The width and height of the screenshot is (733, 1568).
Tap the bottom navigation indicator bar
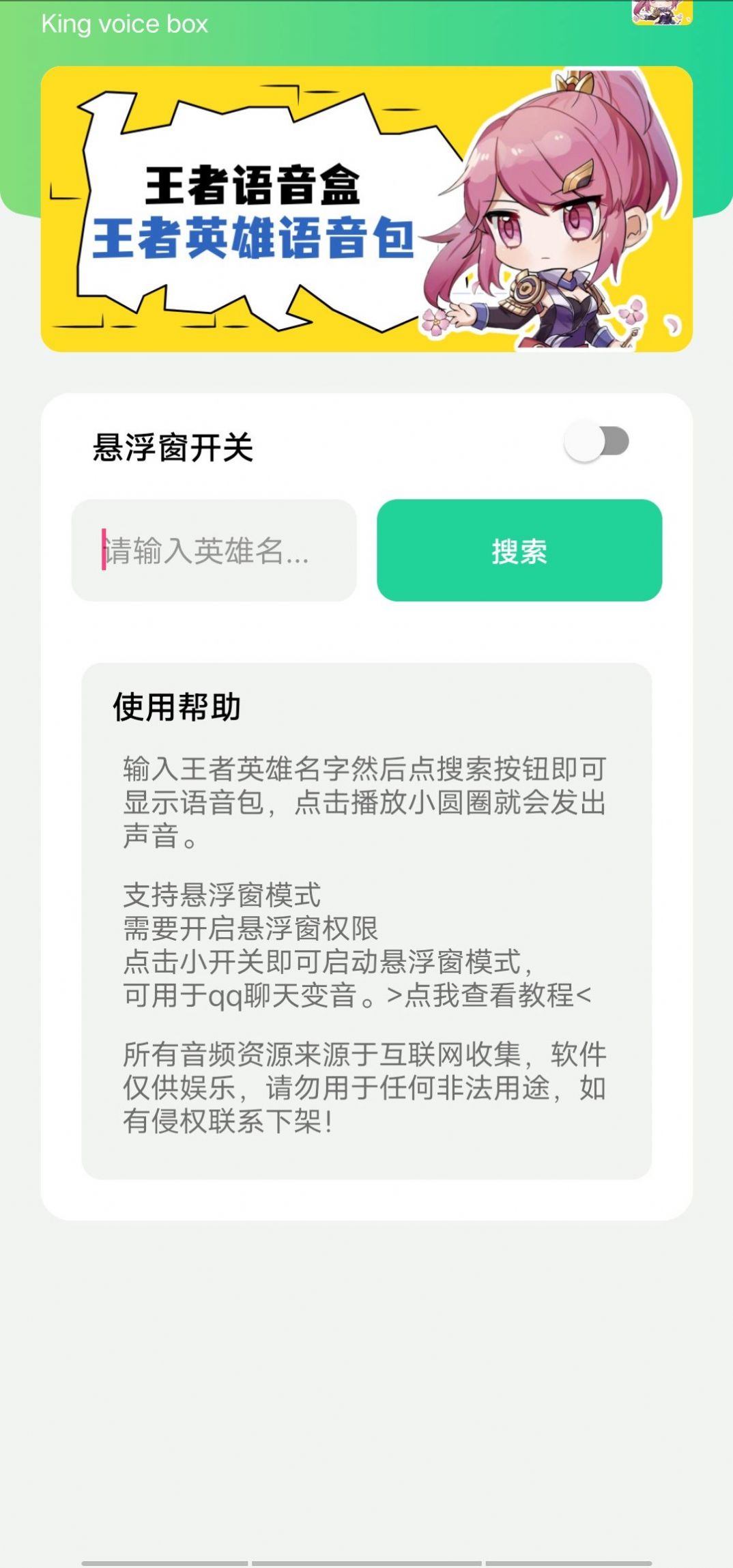click(366, 1560)
